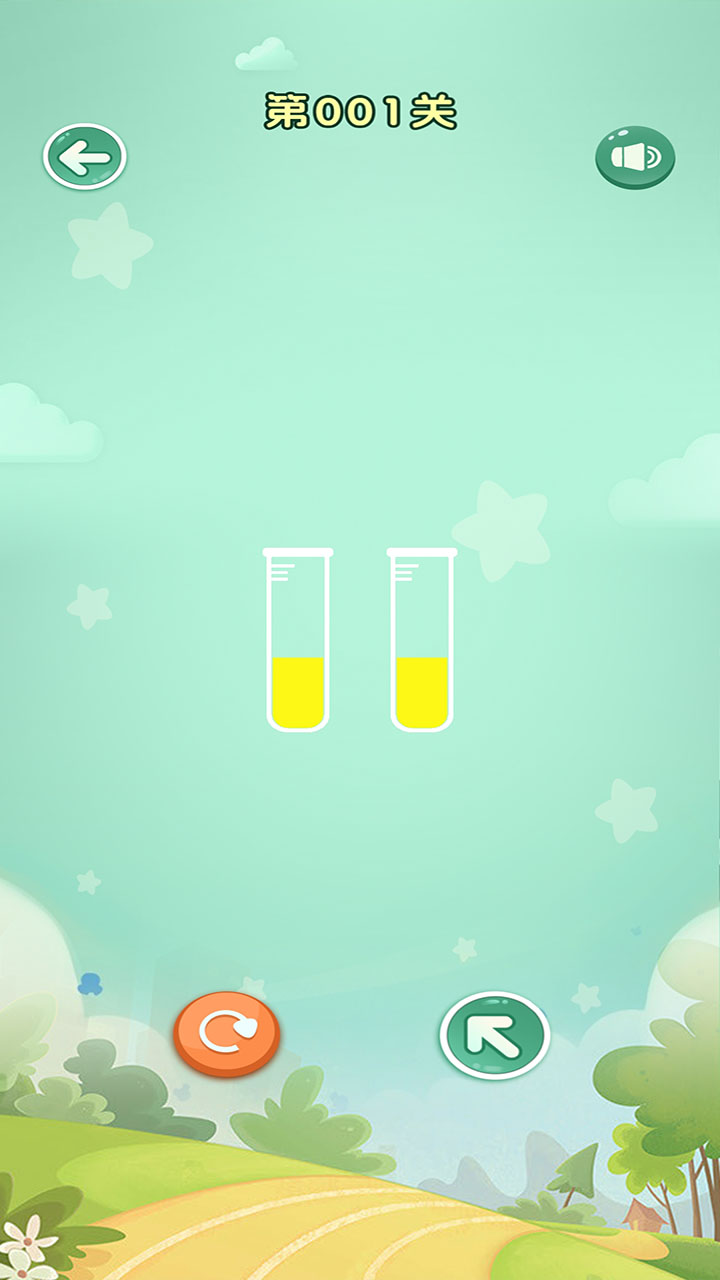Screen dimensions: 720x1280
Task: Toggle the sound speaker button
Action: pyautogui.click(x=635, y=157)
